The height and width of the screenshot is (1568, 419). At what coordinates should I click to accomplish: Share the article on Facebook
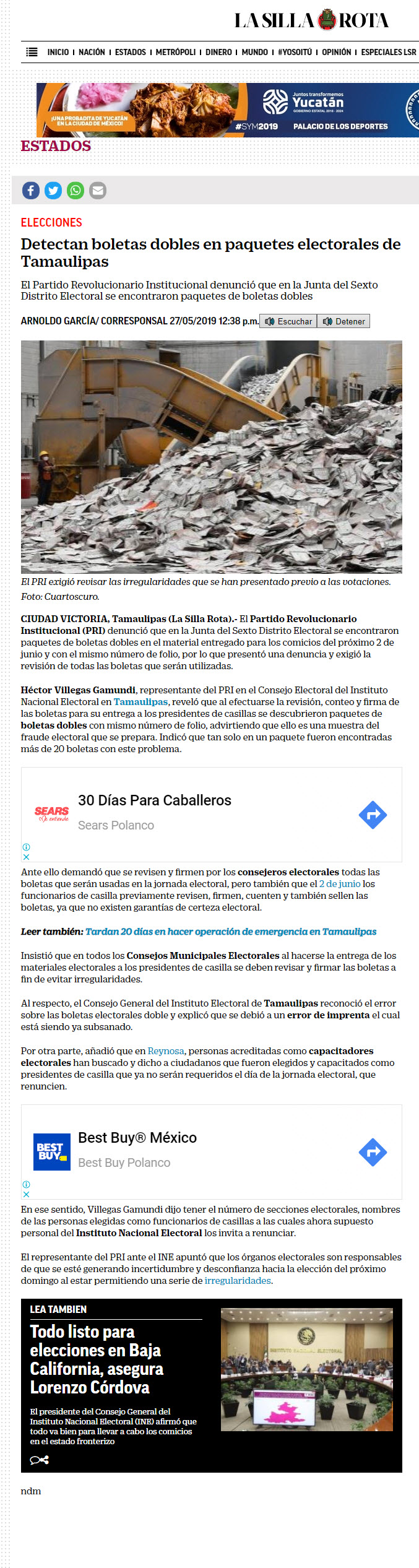[x=31, y=190]
